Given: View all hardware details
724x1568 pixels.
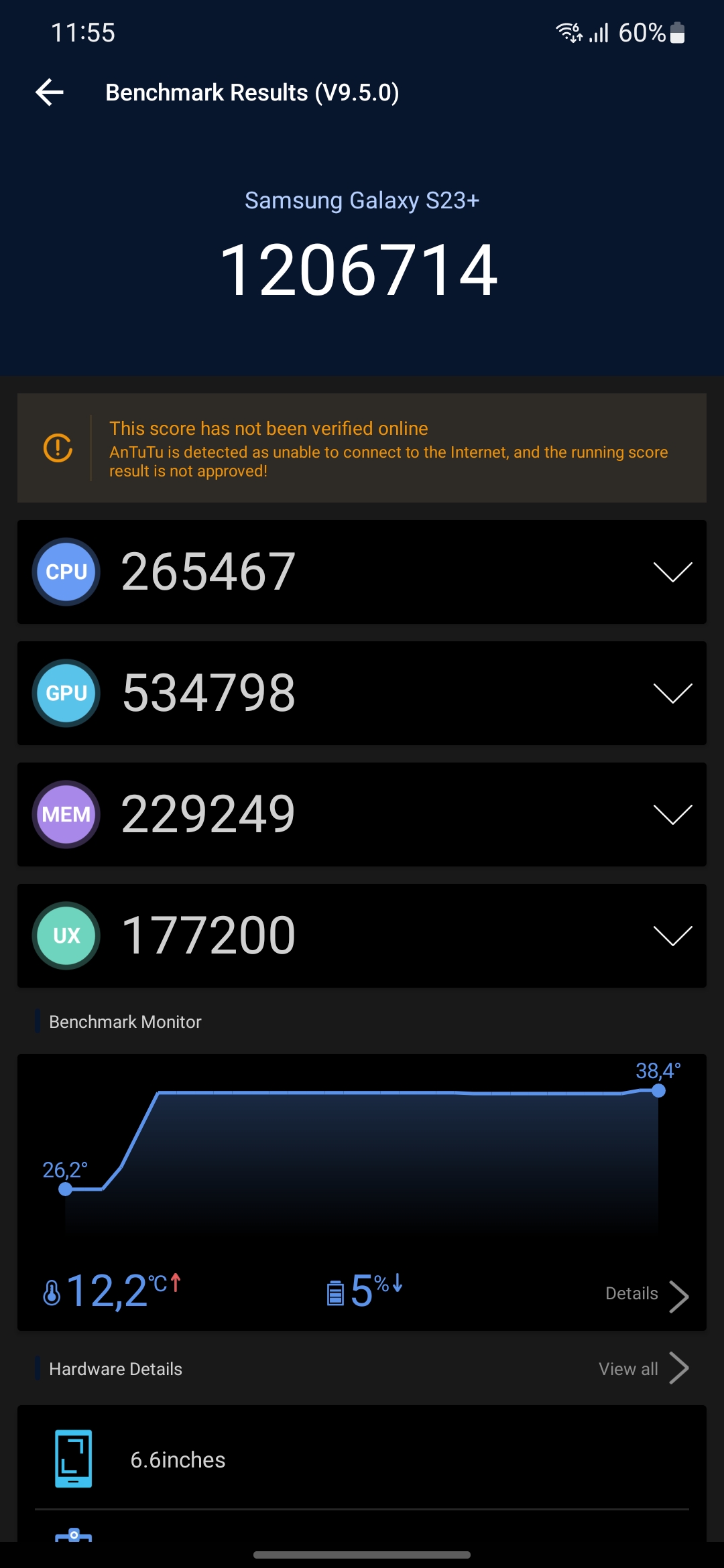Looking at the screenshot, I should tap(642, 1369).
